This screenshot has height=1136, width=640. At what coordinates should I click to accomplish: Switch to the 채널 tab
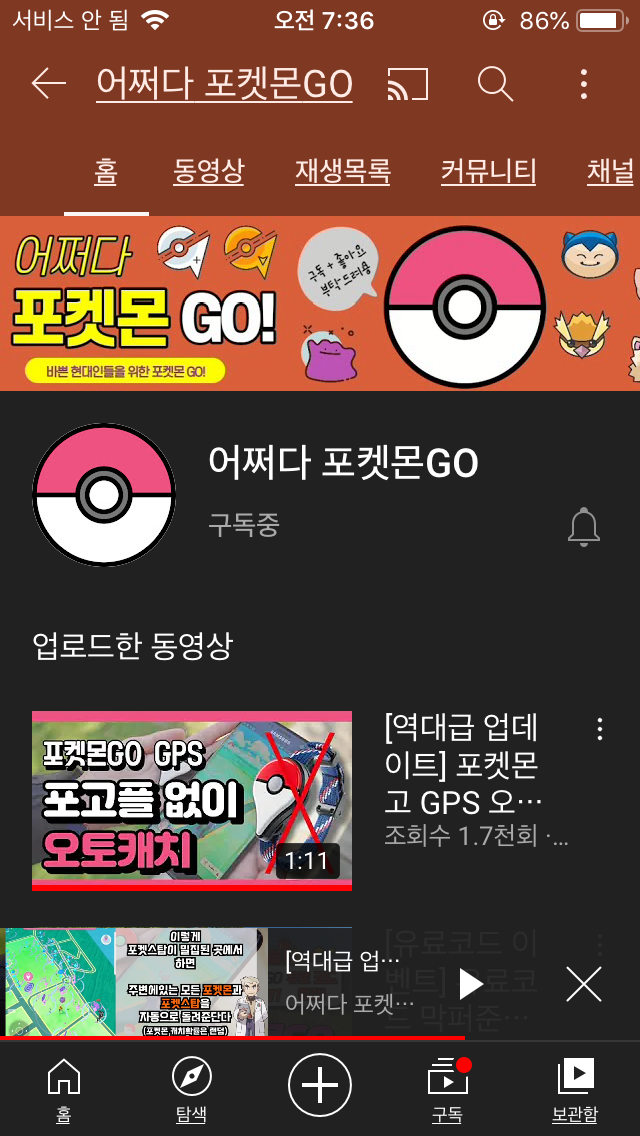point(610,171)
